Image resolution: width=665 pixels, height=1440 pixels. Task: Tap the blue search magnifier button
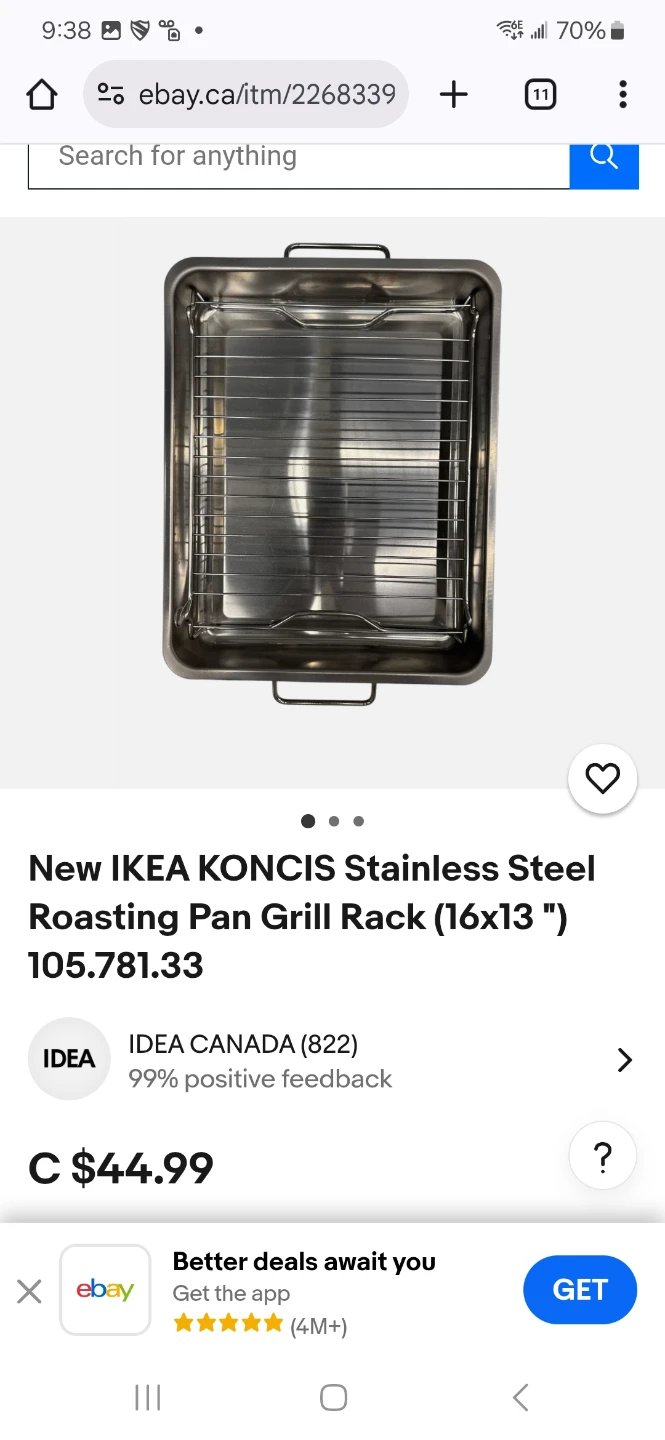tap(604, 158)
